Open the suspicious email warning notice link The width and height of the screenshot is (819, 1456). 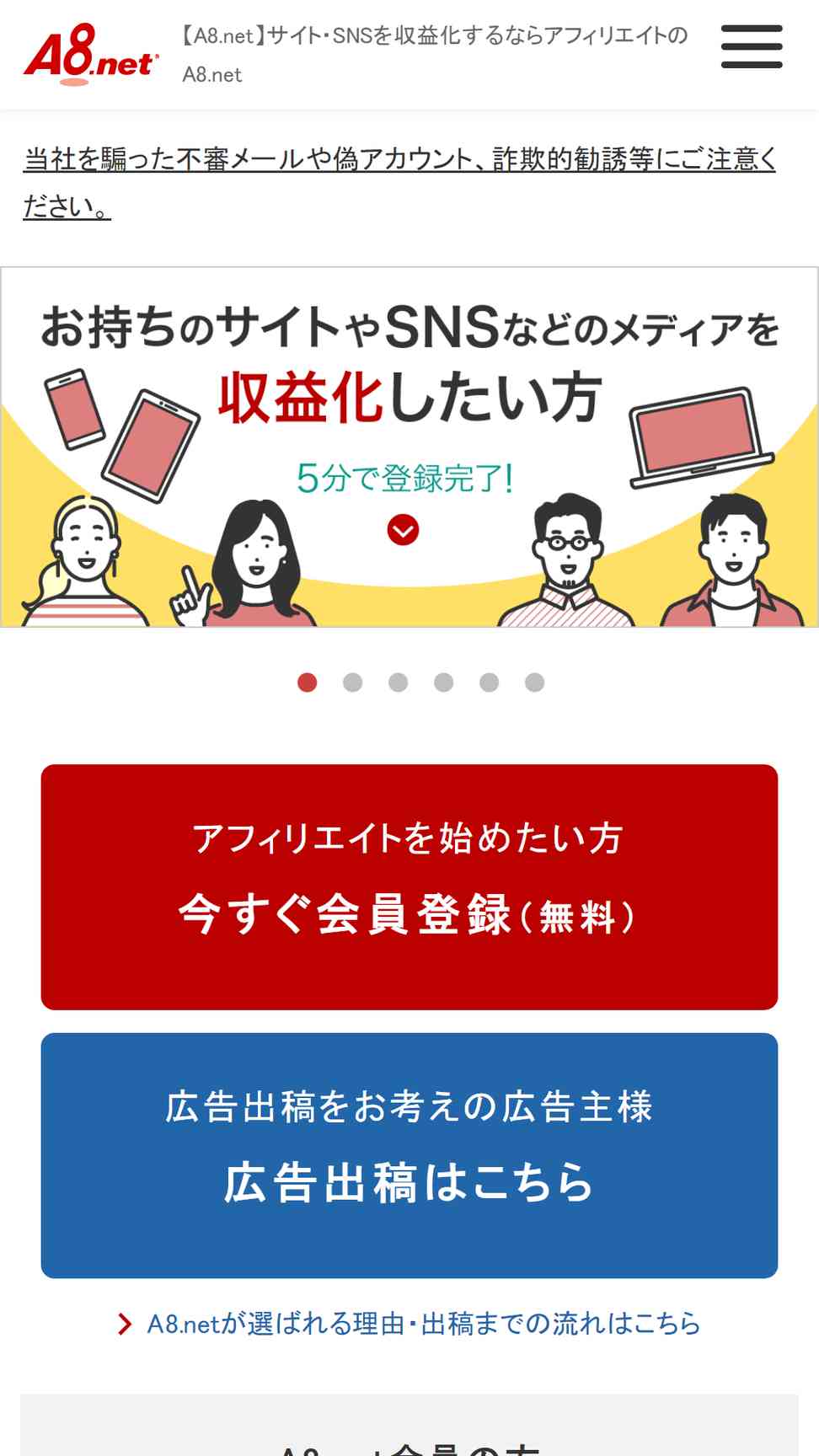pos(399,181)
